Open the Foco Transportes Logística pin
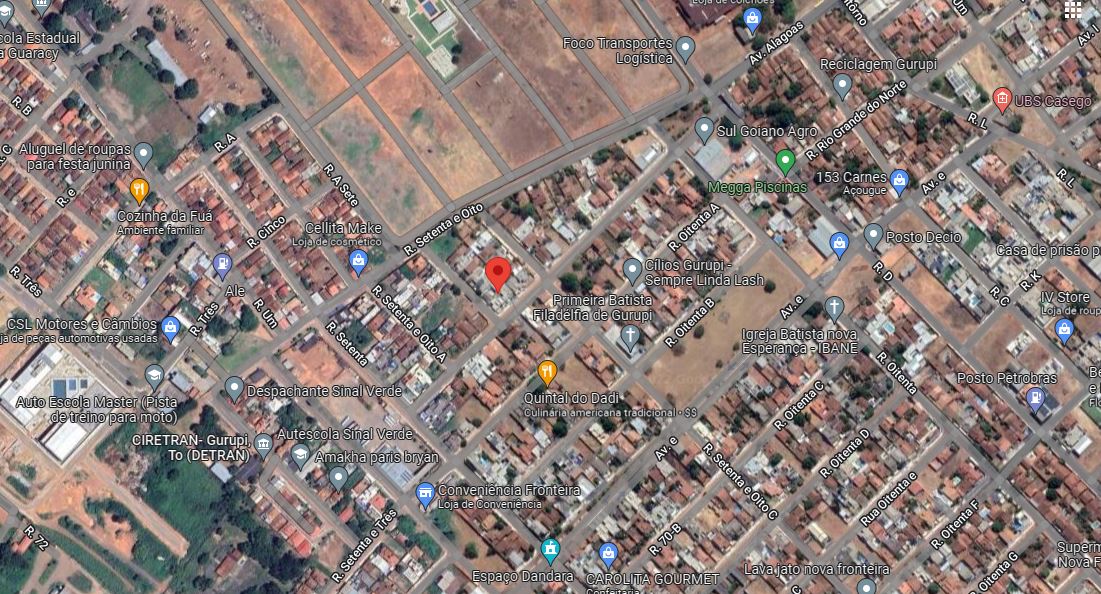Viewport: 1101px width, 594px height. coord(685,49)
